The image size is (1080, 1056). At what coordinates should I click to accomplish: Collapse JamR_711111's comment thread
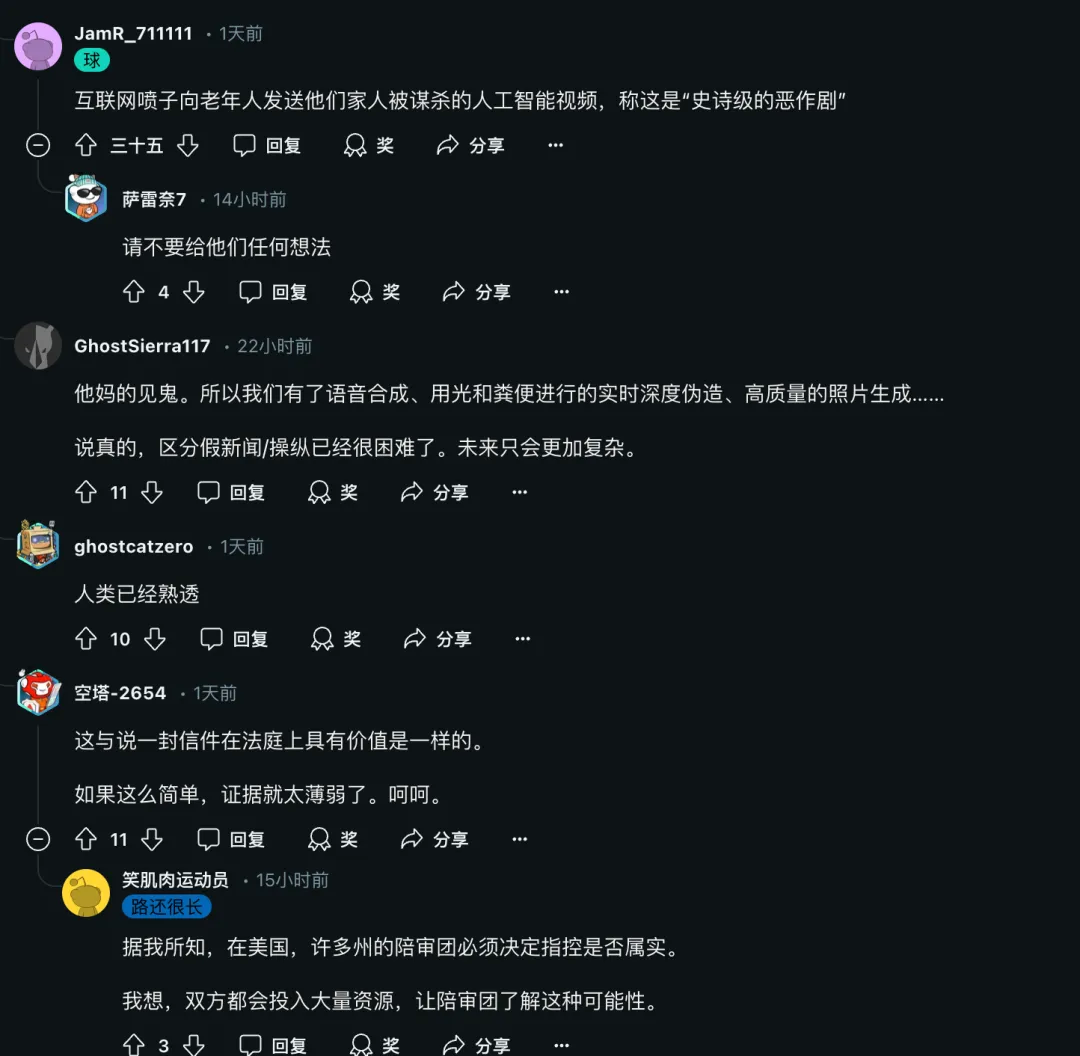point(38,146)
